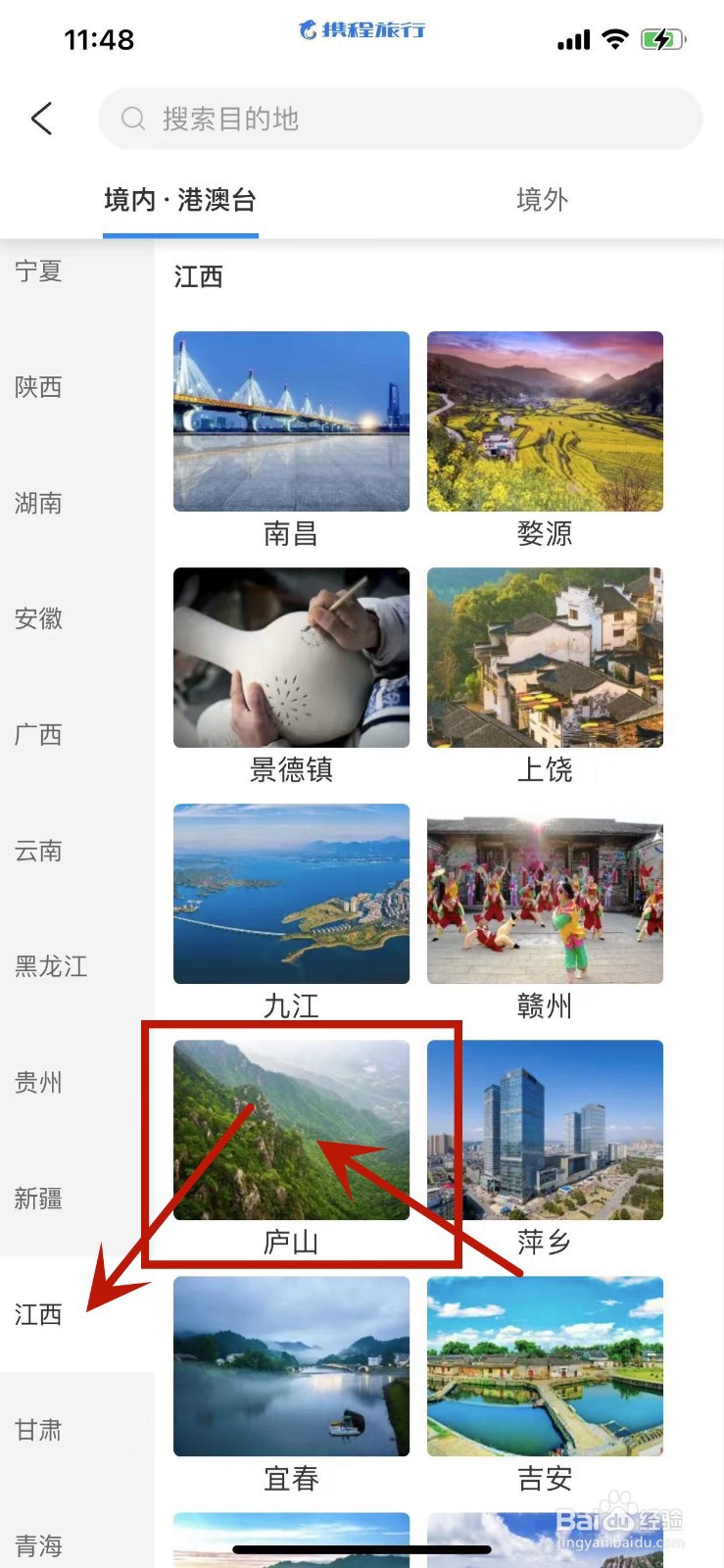Select 南昌 as your destination
The width and height of the screenshot is (724, 1568).
click(x=291, y=421)
